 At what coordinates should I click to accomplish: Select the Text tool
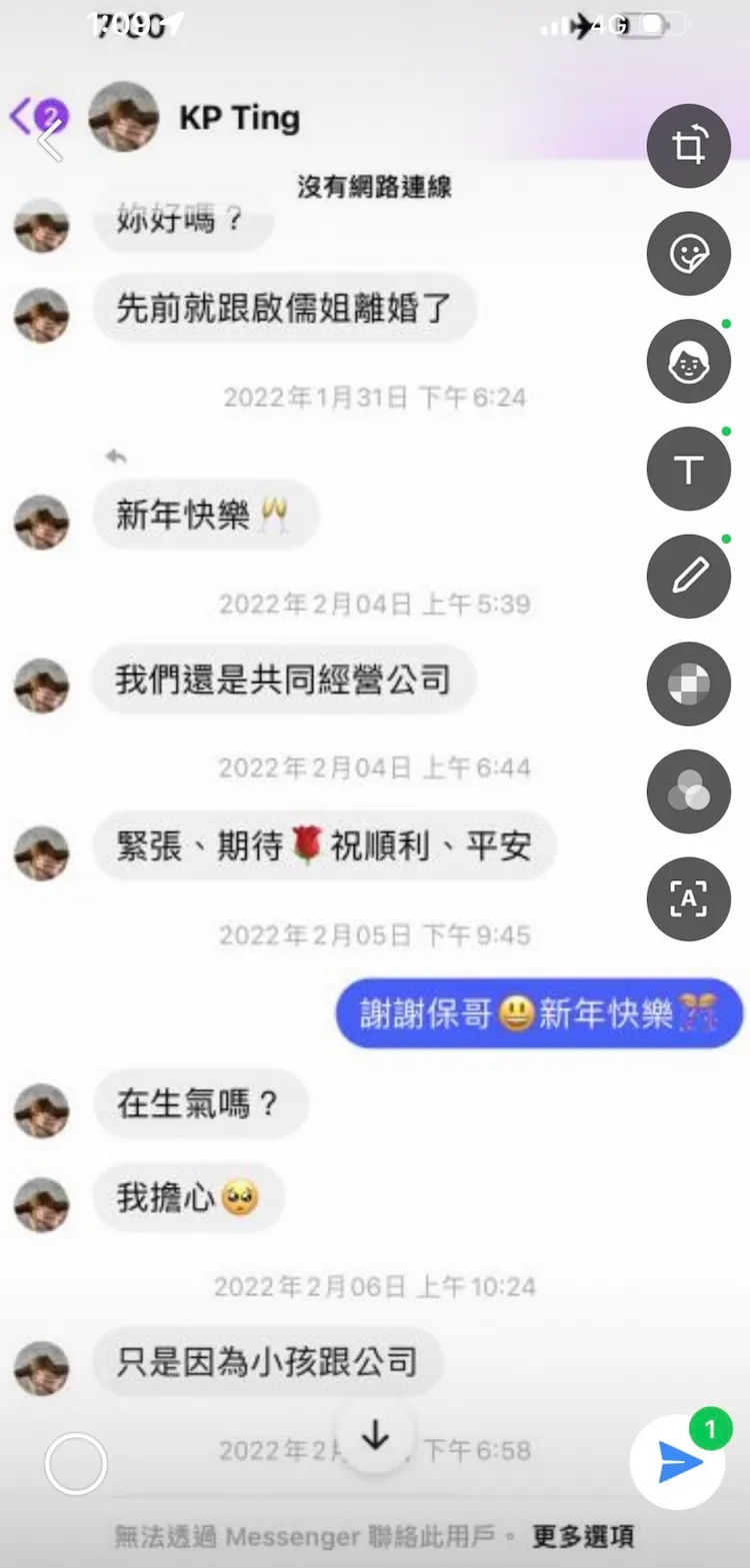click(x=688, y=469)
